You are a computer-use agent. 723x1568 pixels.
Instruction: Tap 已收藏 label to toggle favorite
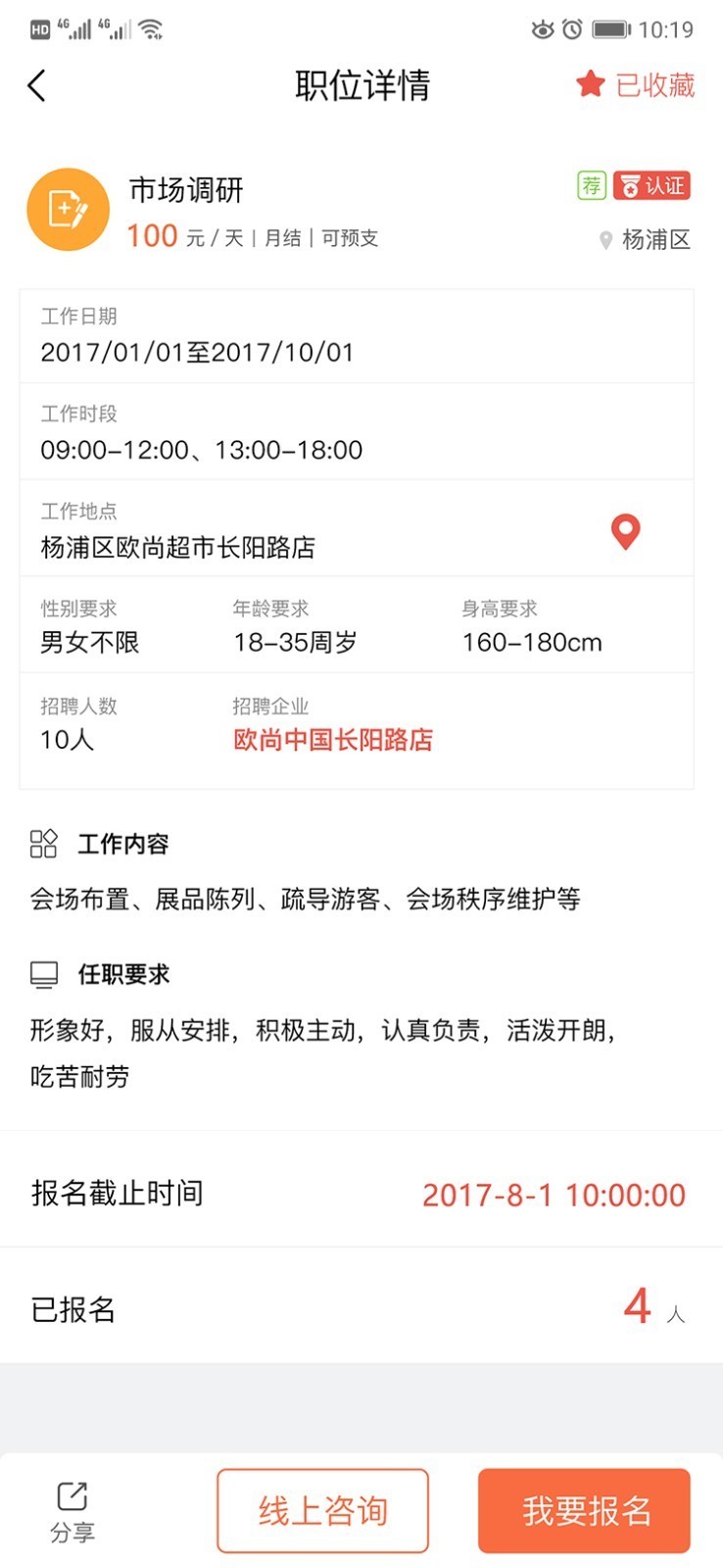654,85
